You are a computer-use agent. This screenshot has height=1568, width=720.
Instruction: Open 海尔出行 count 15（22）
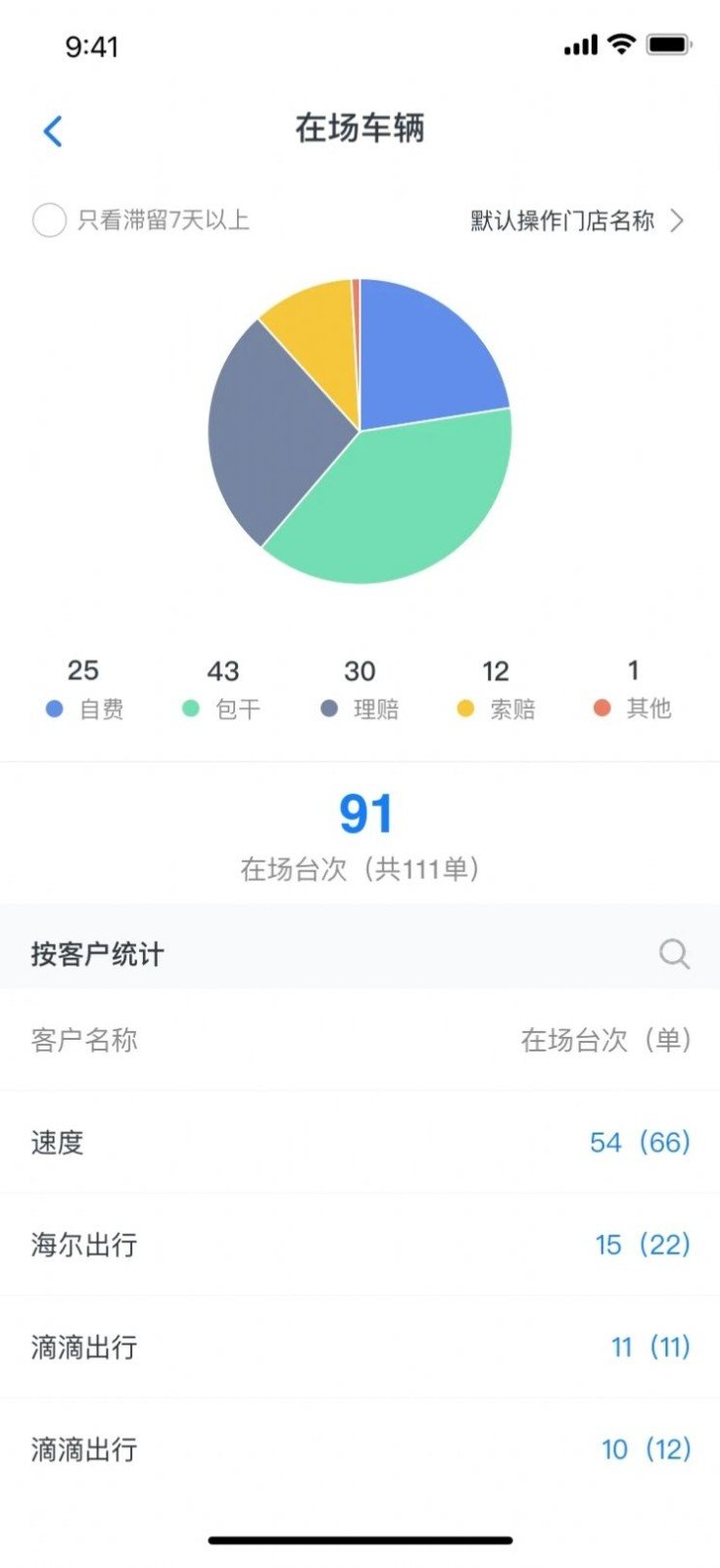pos(641,1245)
